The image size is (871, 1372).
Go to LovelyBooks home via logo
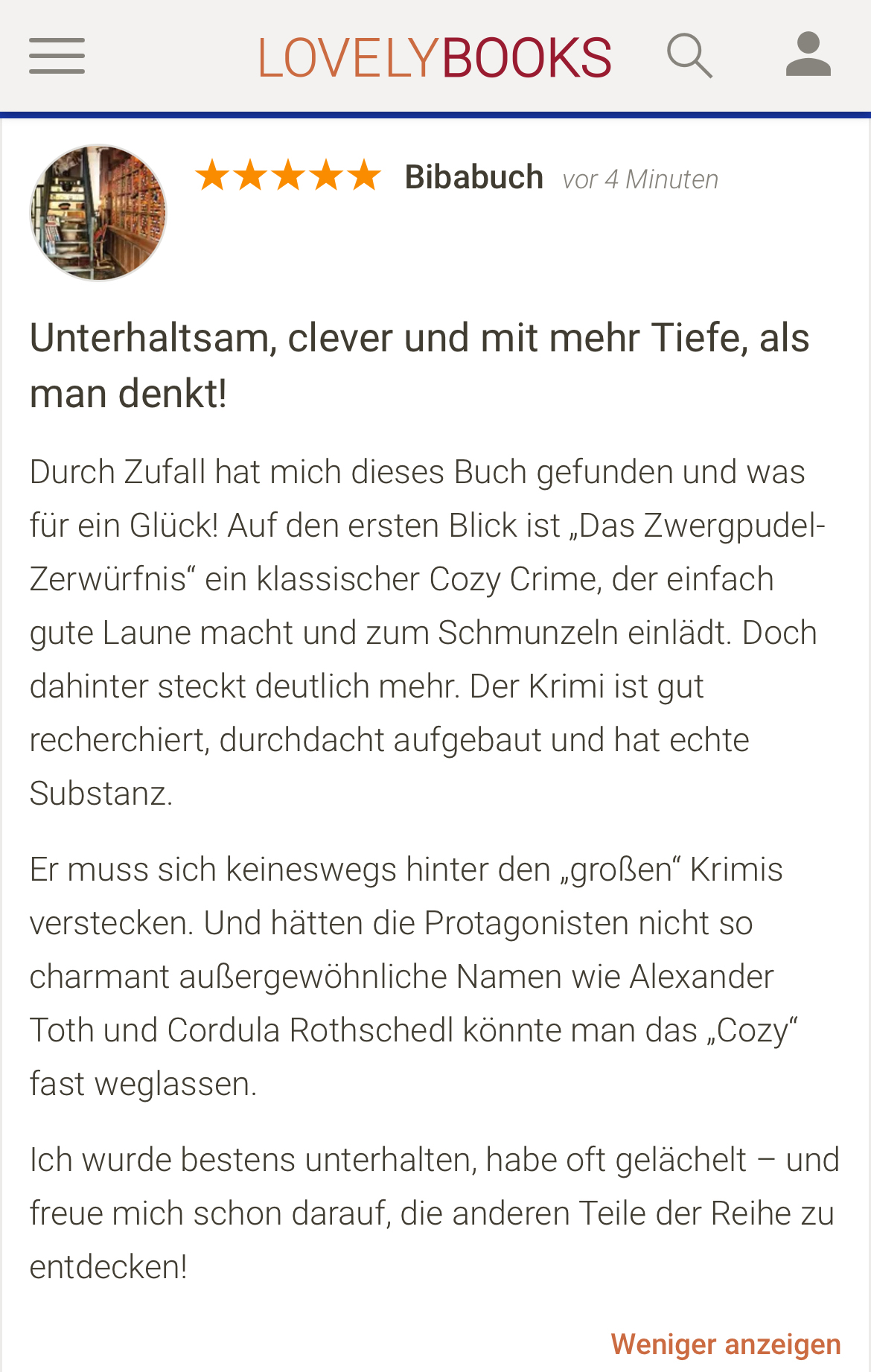[435, 58]
